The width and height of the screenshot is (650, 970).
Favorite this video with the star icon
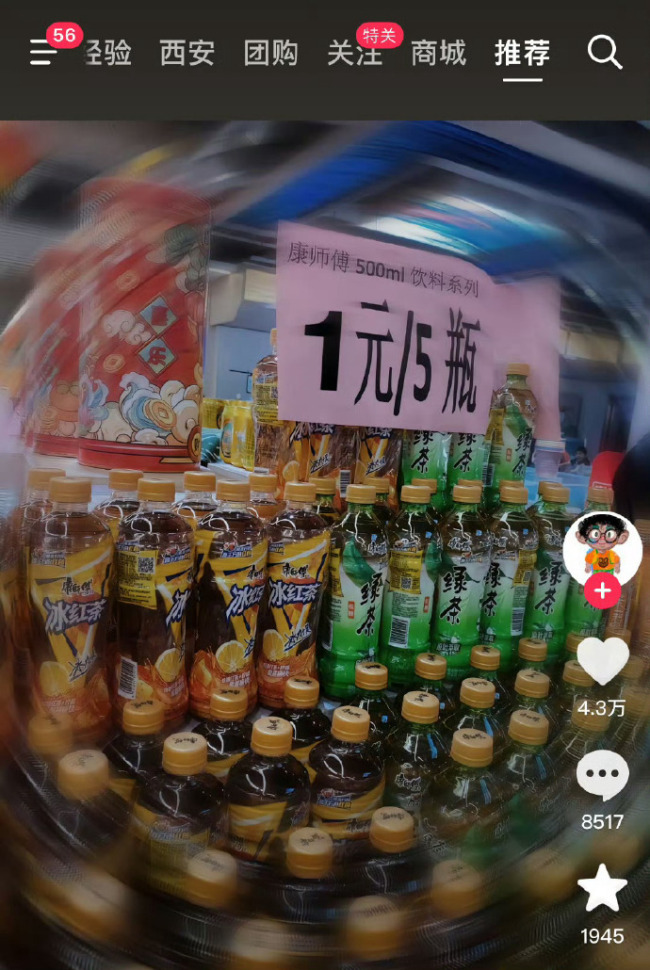pyautogui.click(x=602, y=890)
